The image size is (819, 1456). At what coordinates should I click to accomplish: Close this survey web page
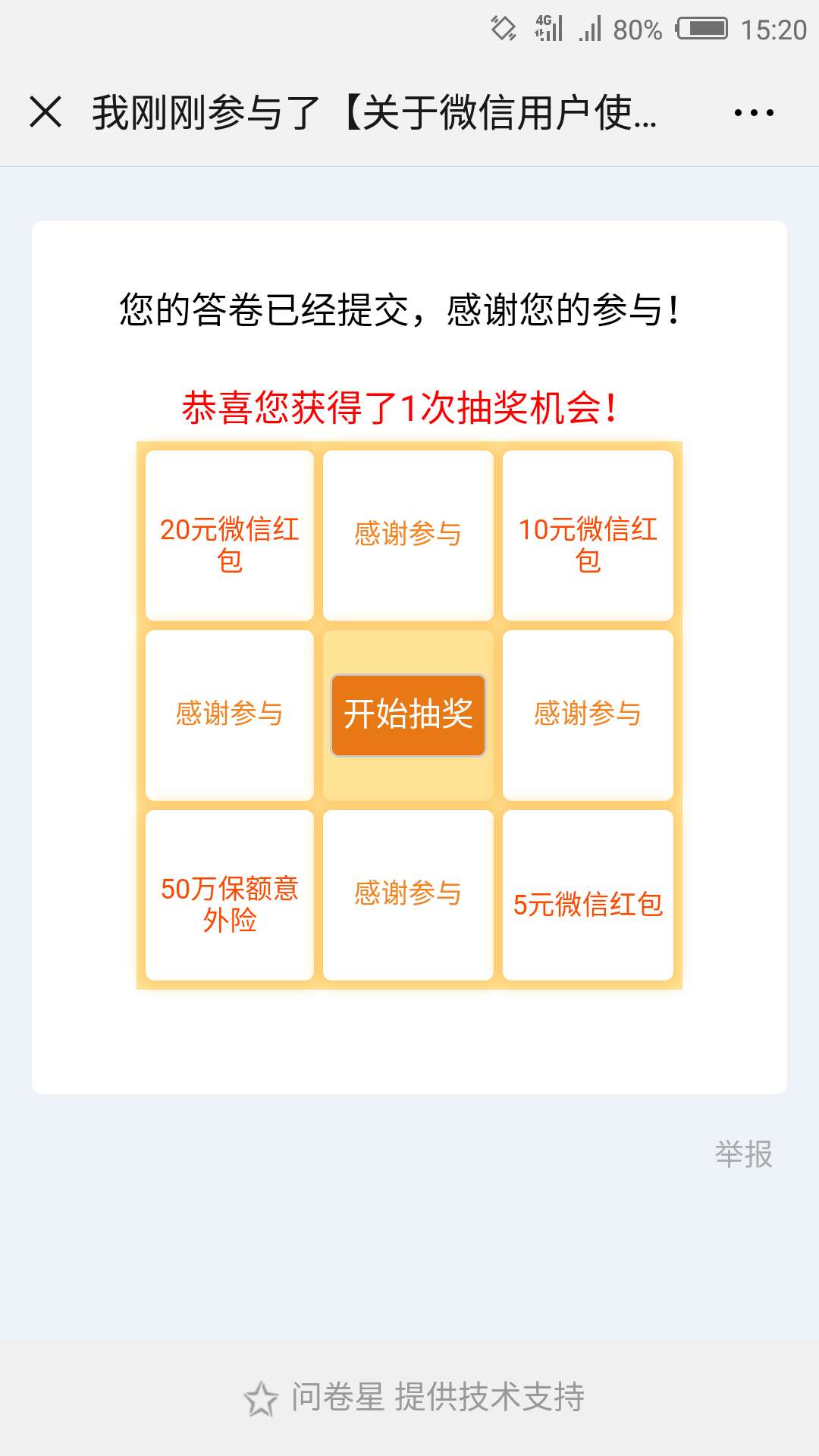pos(45,112)
